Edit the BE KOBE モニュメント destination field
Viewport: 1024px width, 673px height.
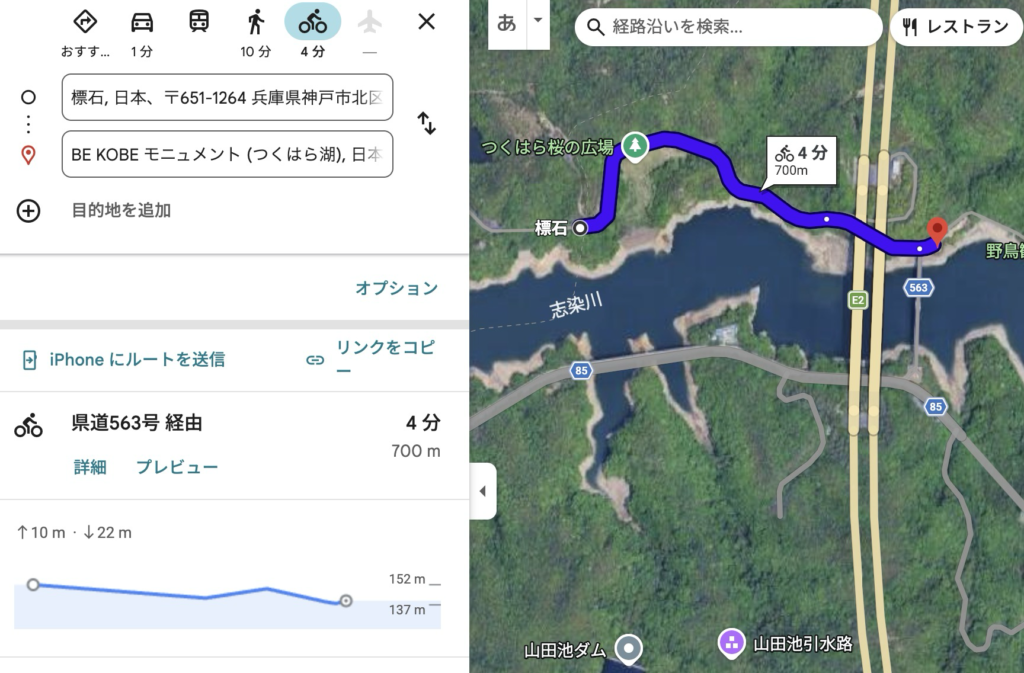click(x=227, y=154)
